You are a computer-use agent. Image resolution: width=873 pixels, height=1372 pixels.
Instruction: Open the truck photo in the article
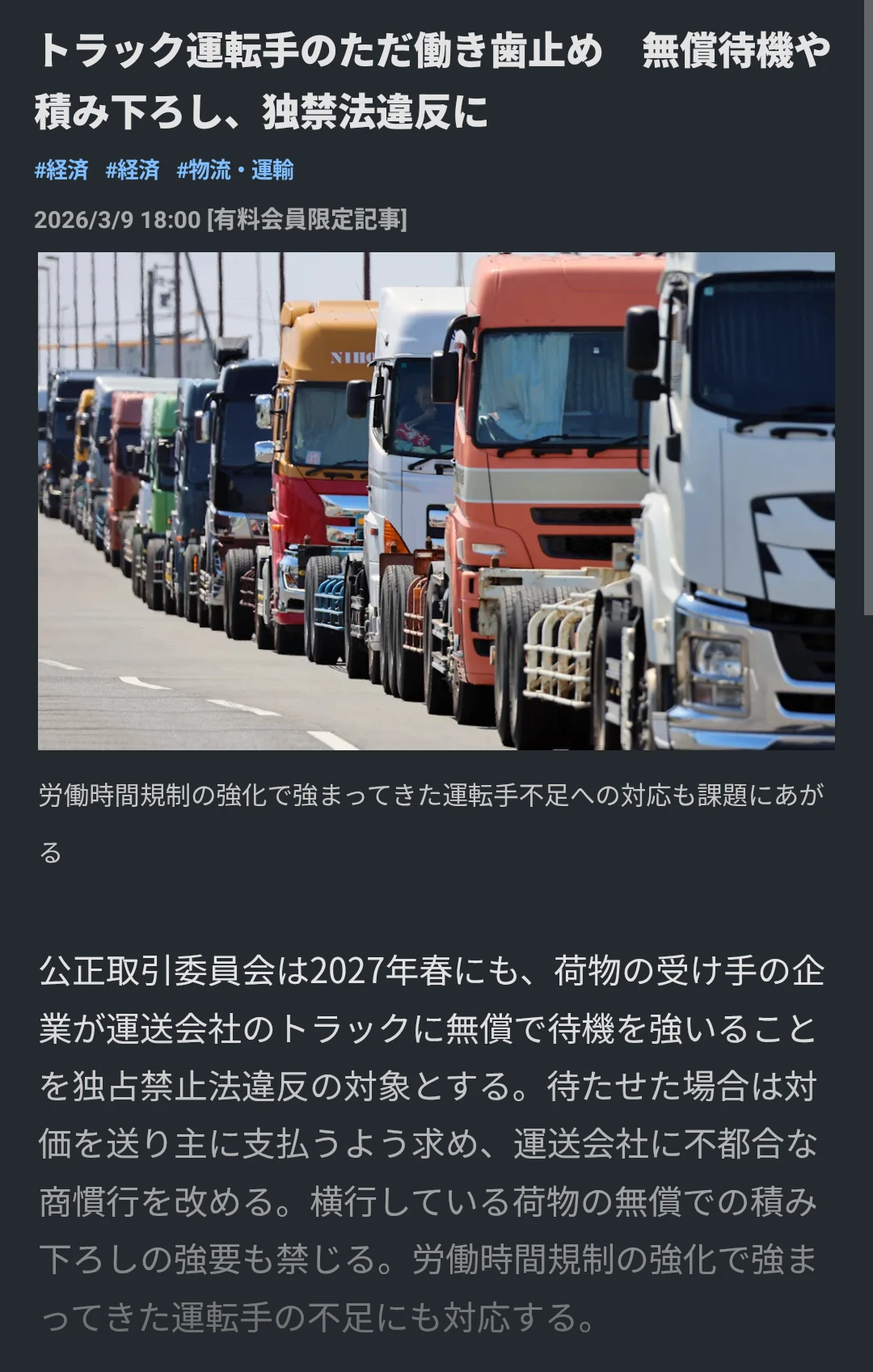tap(436, 501)
